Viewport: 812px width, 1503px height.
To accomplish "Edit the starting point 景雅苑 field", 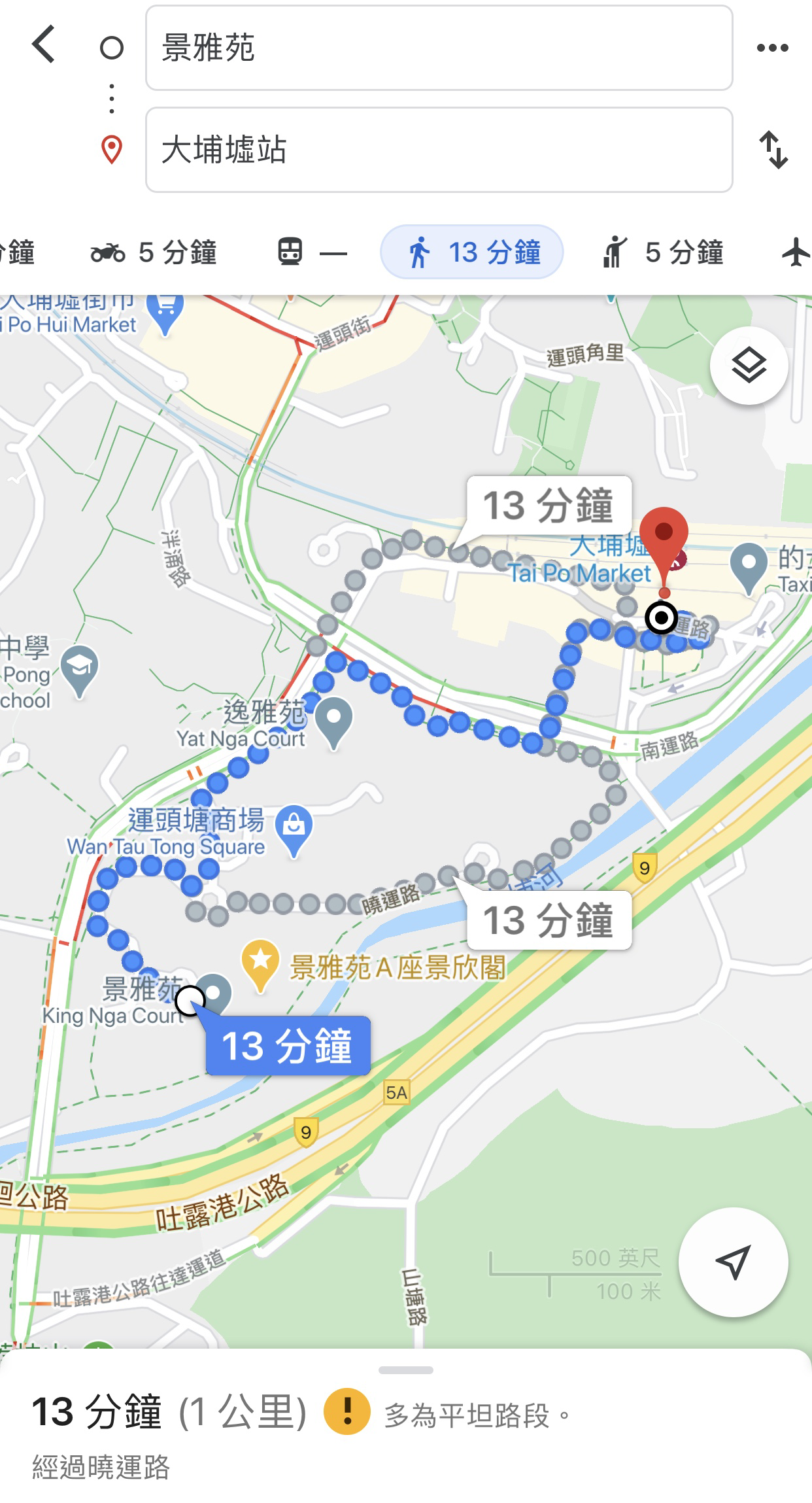I will 439,48.
